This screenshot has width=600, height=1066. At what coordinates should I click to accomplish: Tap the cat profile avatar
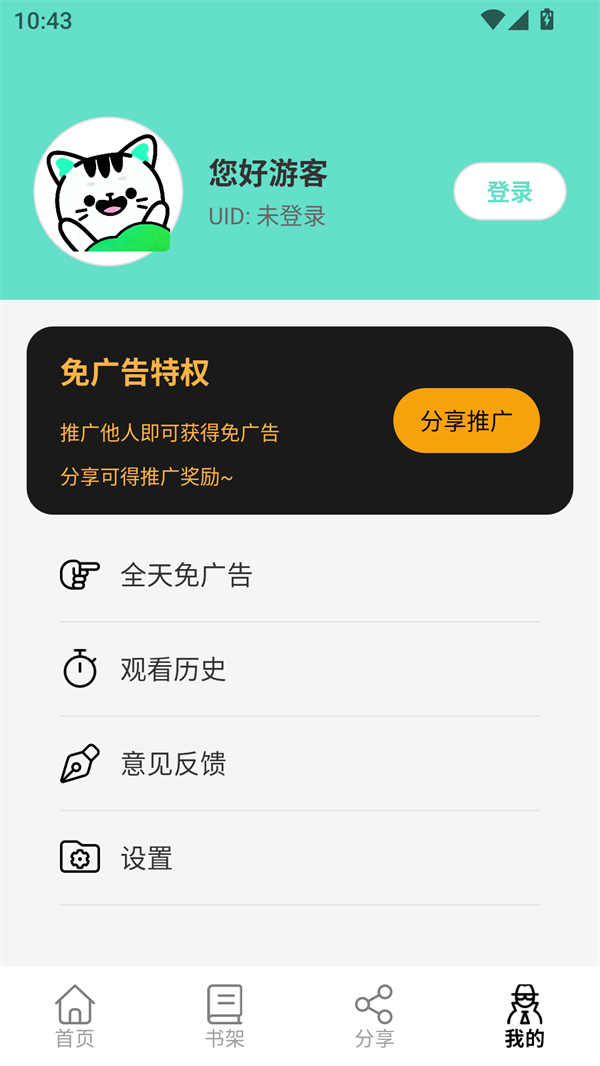(108, 191)
